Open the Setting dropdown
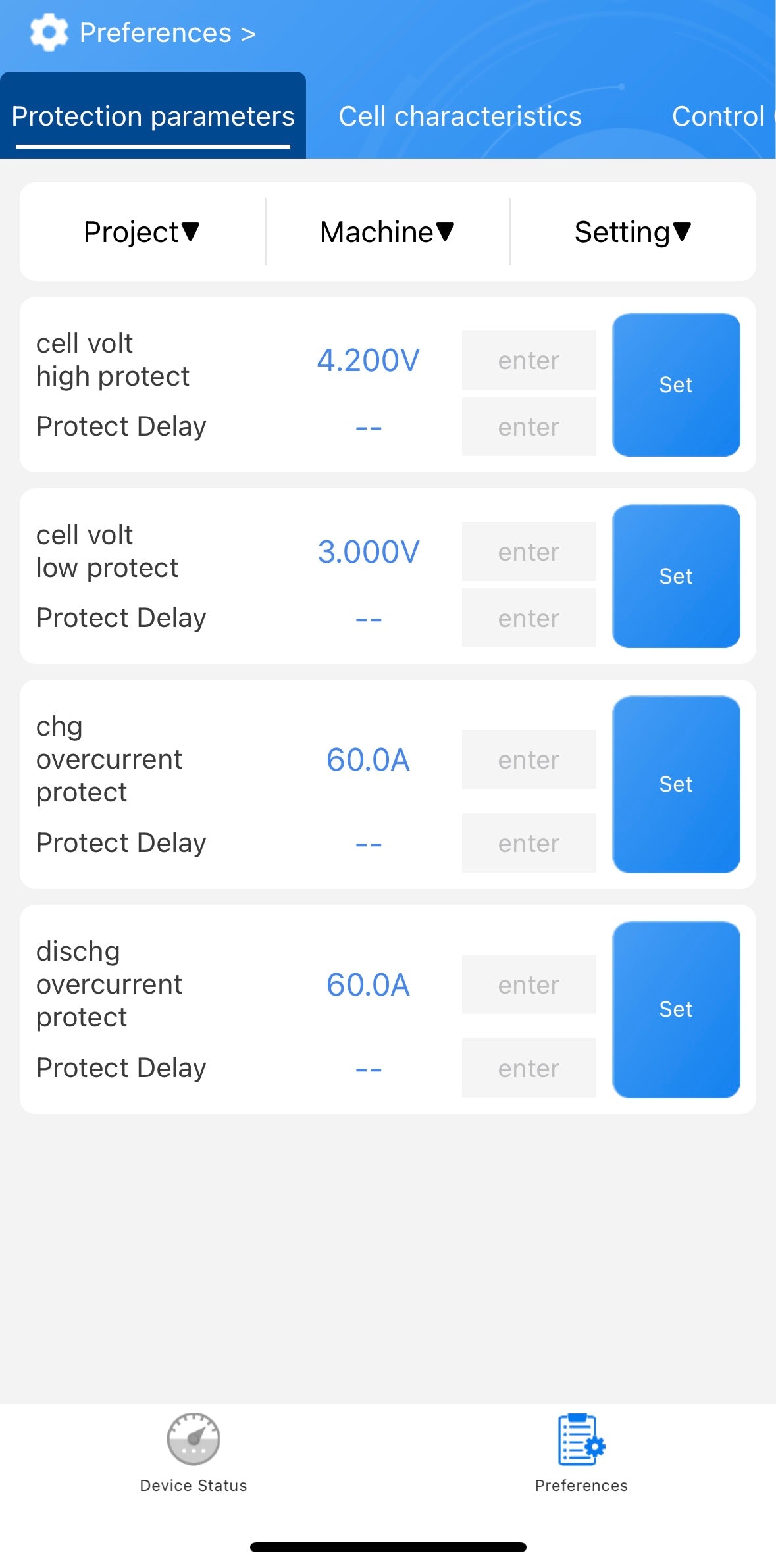Image resolution: width=776 pixels, height=1568 pixels. tap(631, 232)
